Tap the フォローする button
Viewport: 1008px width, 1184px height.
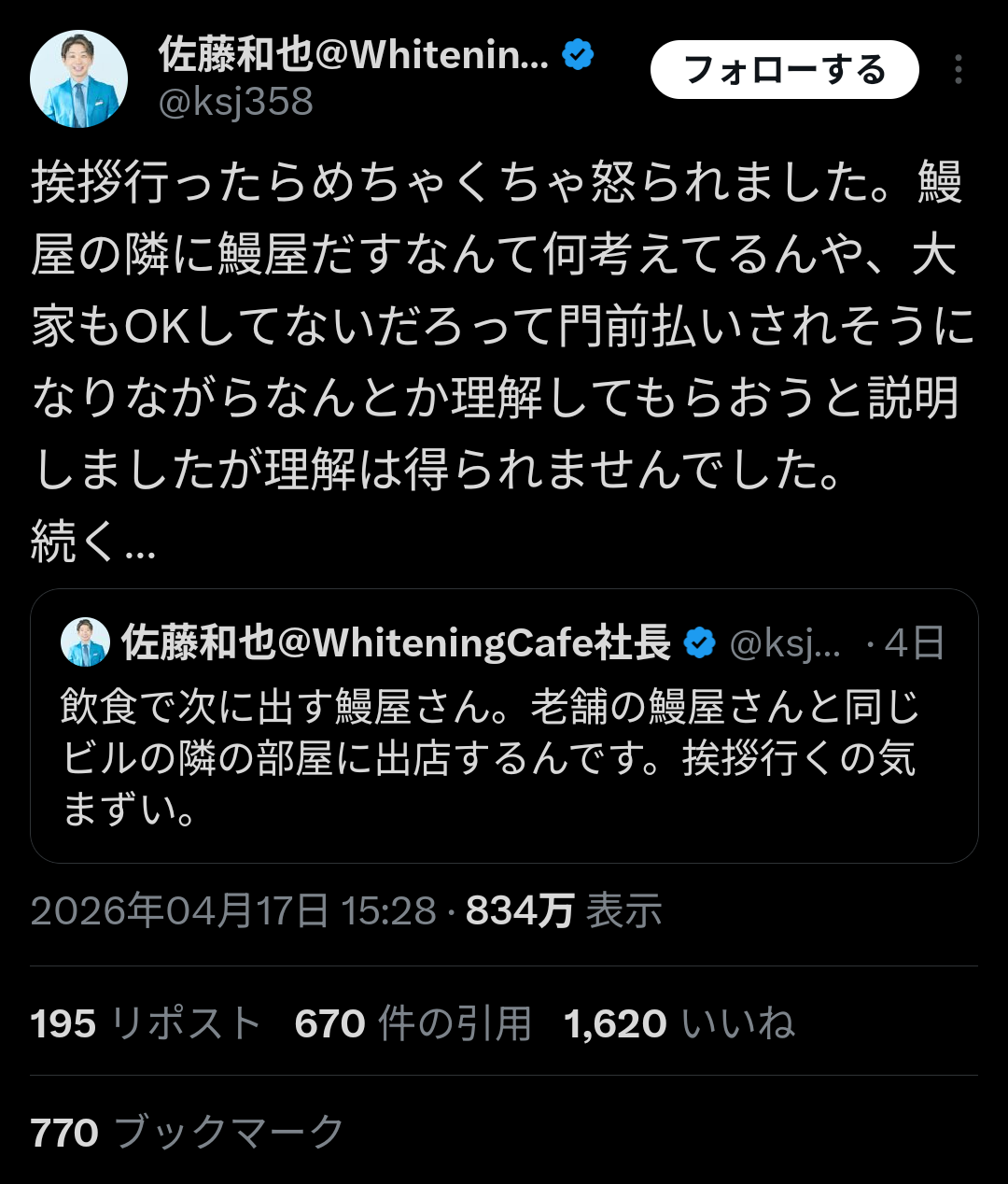[784, 70]
